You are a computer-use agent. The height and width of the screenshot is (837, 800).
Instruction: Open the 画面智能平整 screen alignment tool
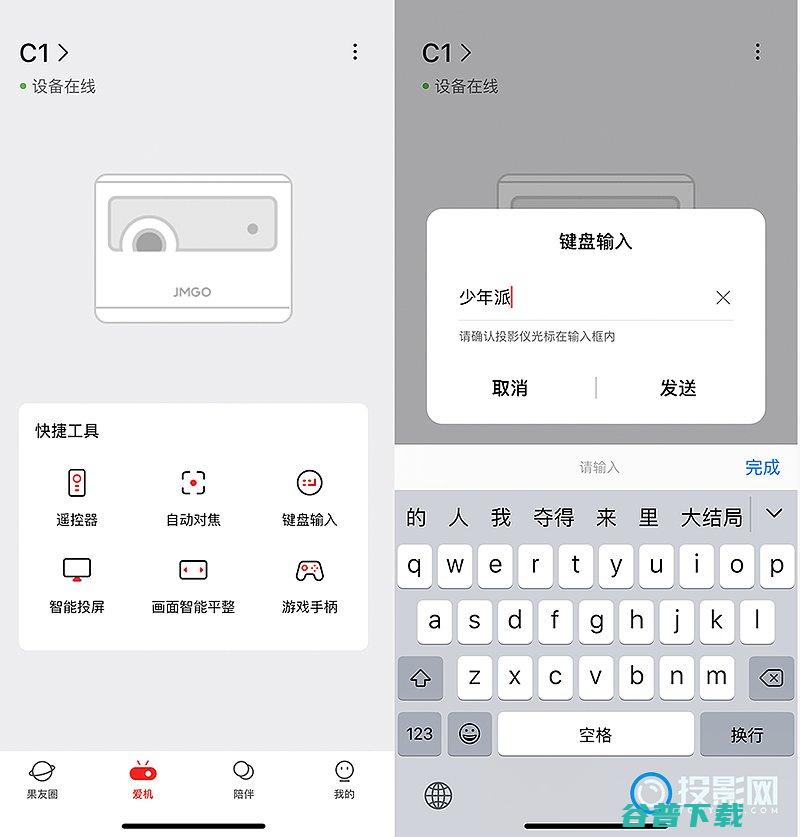click(x=192, y=582)
